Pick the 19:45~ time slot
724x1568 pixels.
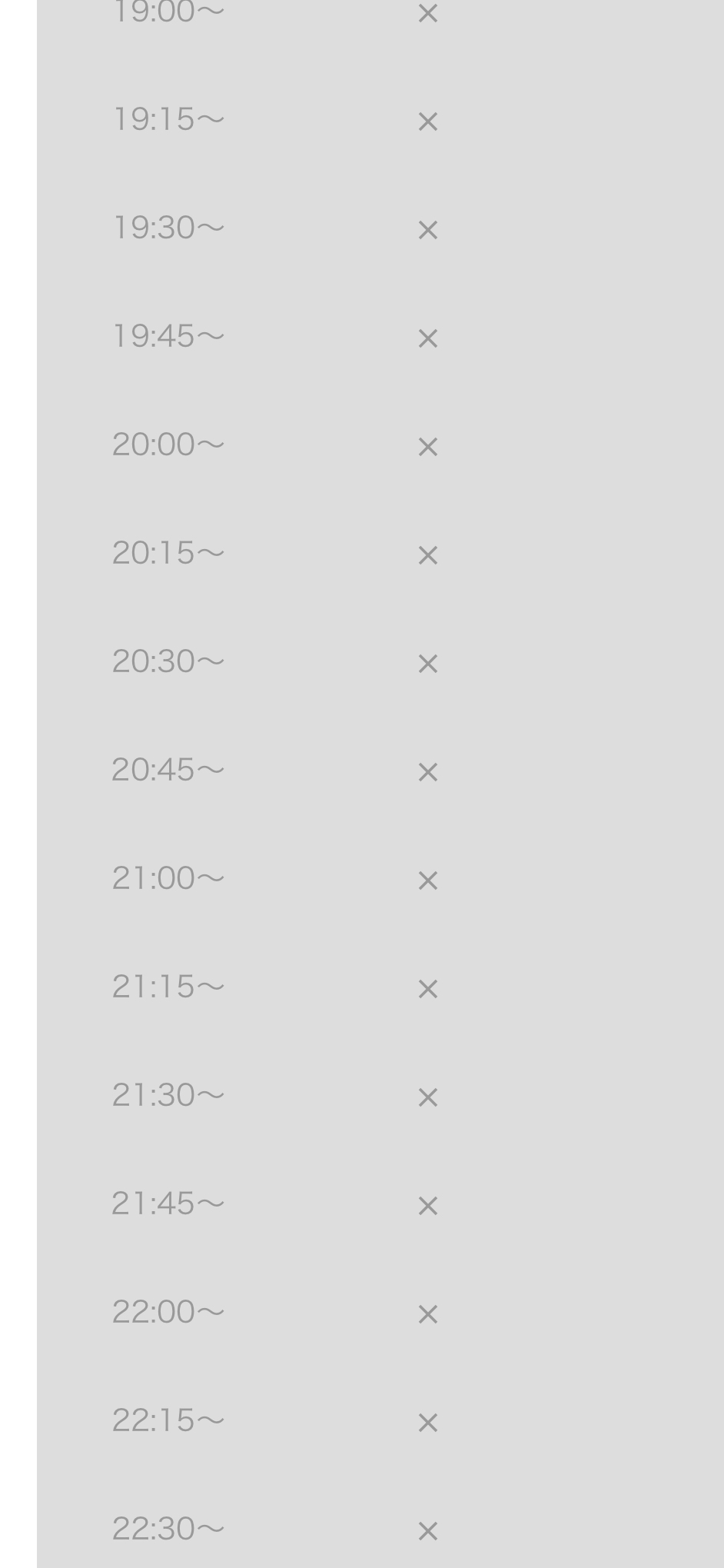380,337
